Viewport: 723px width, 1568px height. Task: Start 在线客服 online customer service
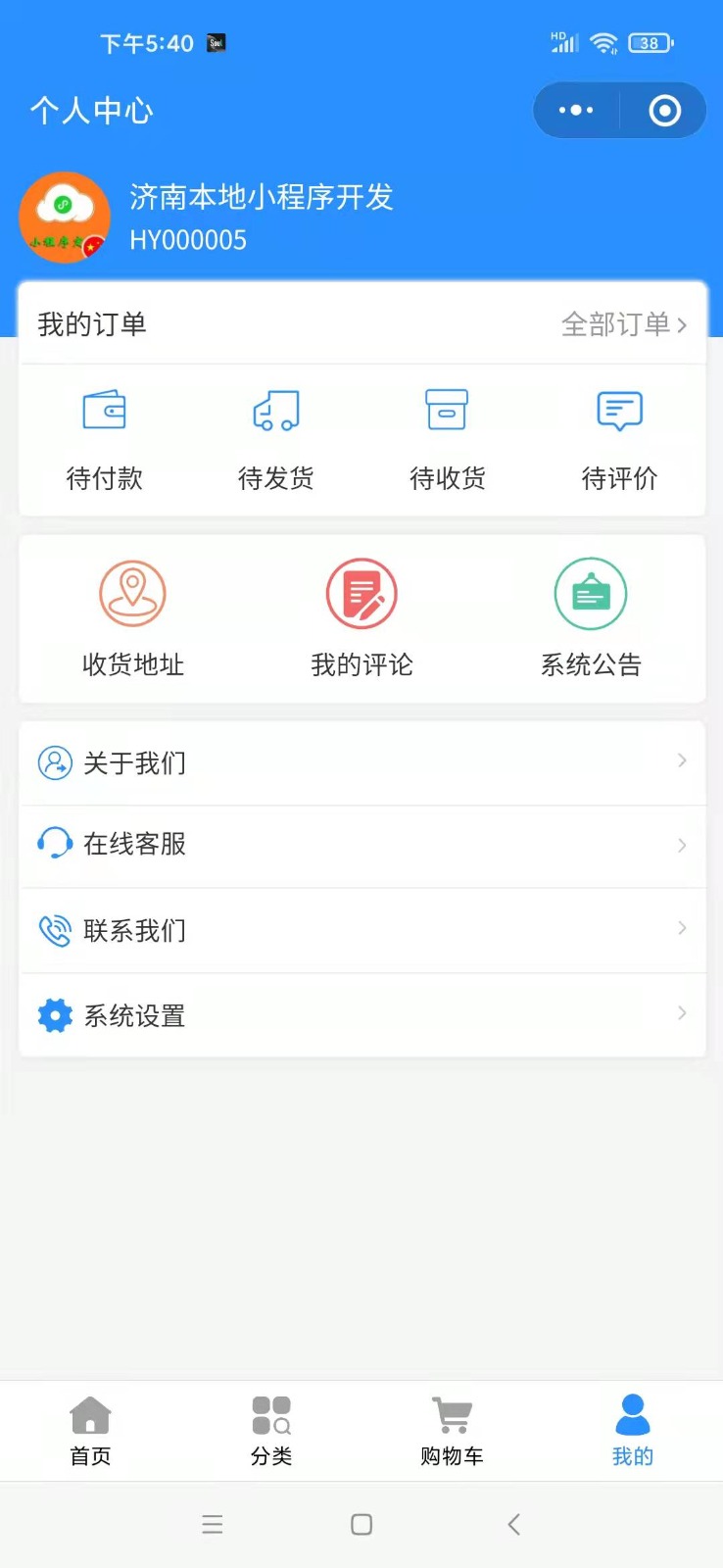tap(362, 846)
